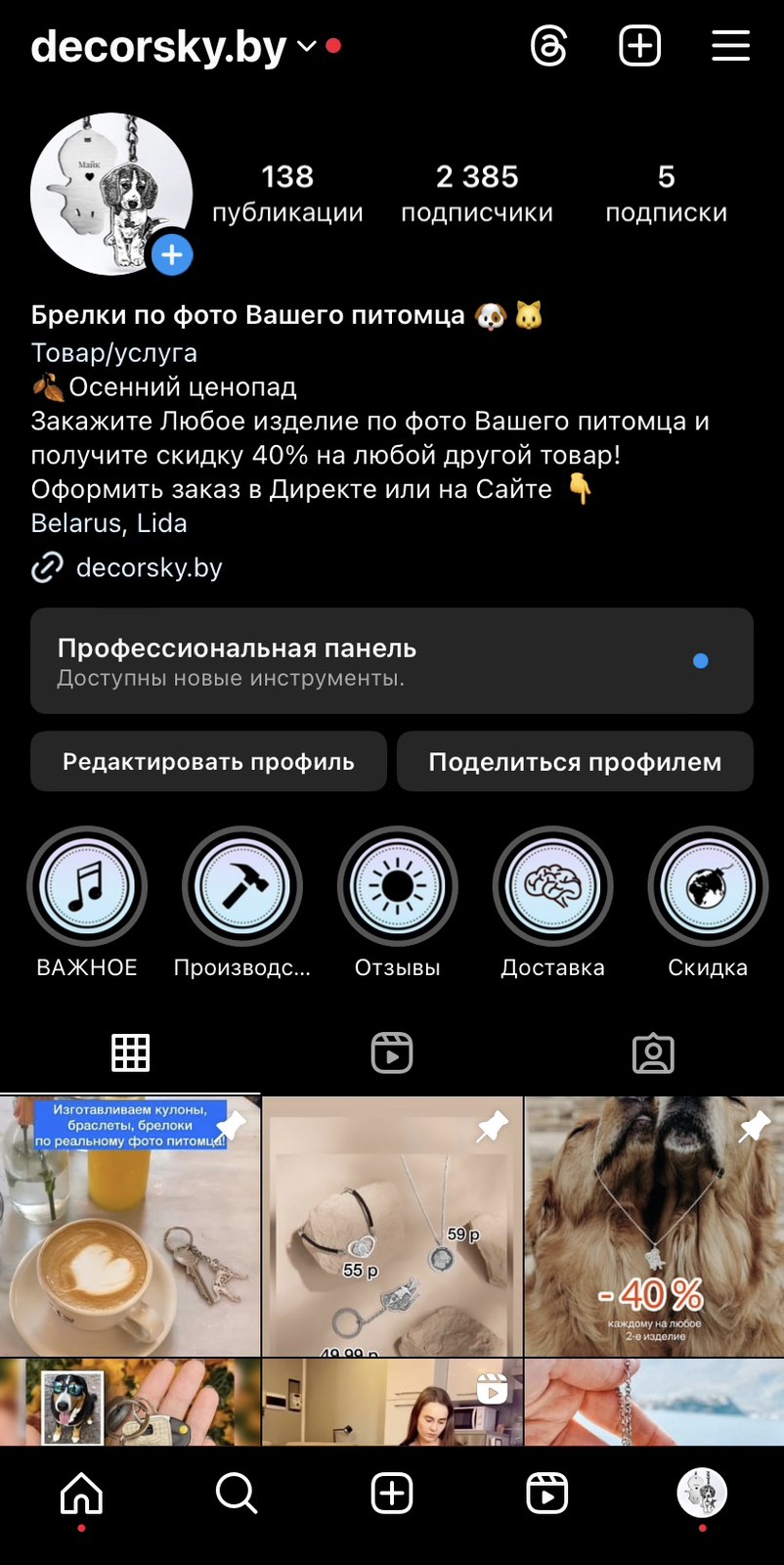
Task: Create new content with the top plus icon
Action: (x=640, y=46)
